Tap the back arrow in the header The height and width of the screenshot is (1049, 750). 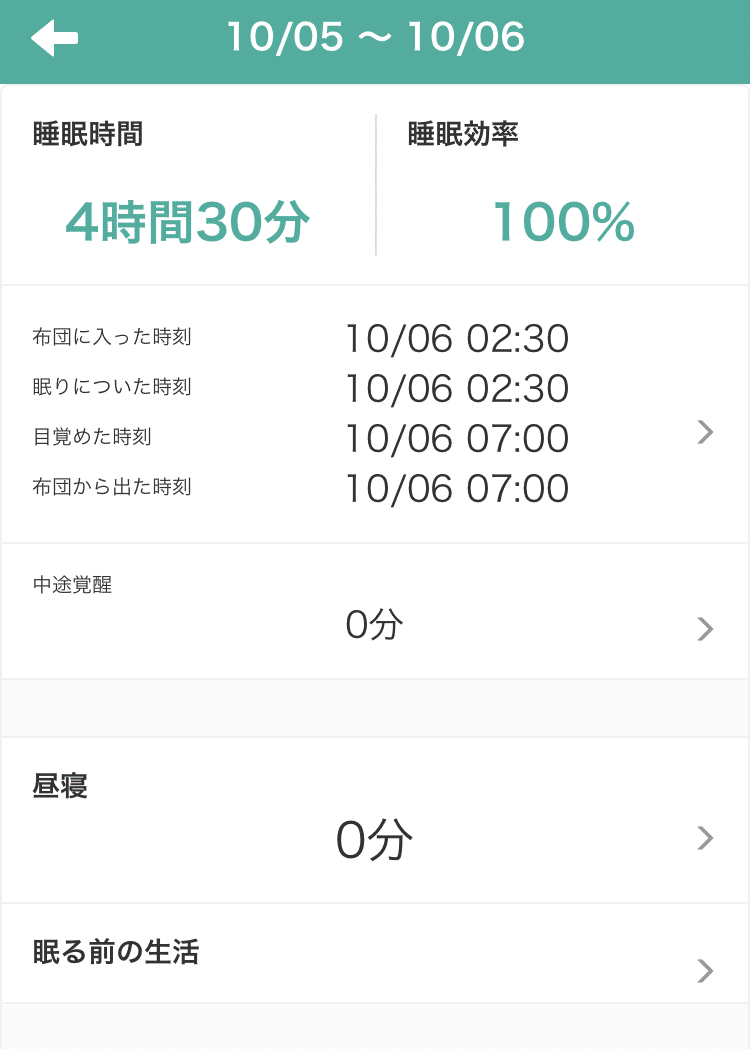[x=56, y=36]
